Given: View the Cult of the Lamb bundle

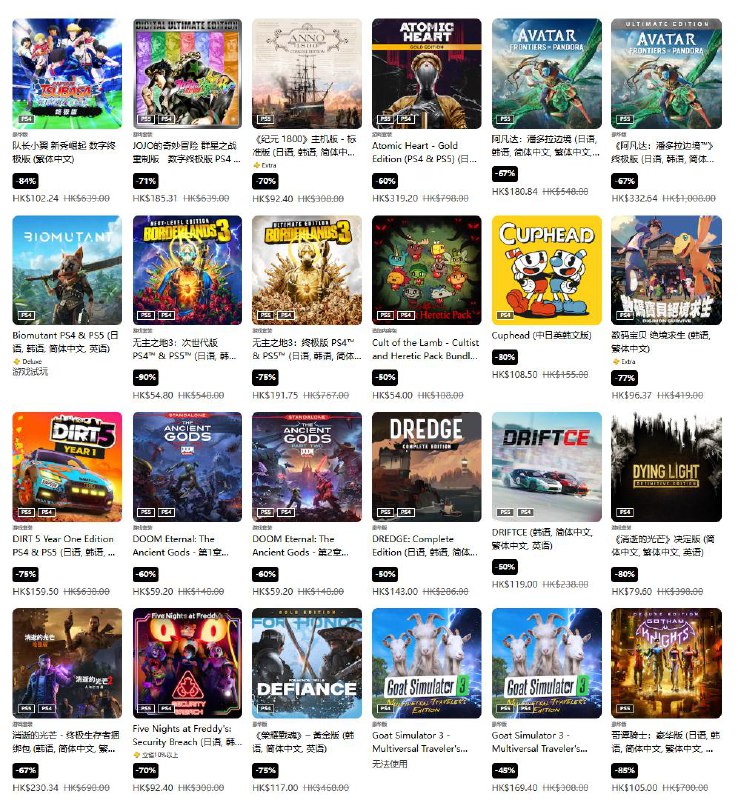Looking at the screenshot, I should pos(426,270).
